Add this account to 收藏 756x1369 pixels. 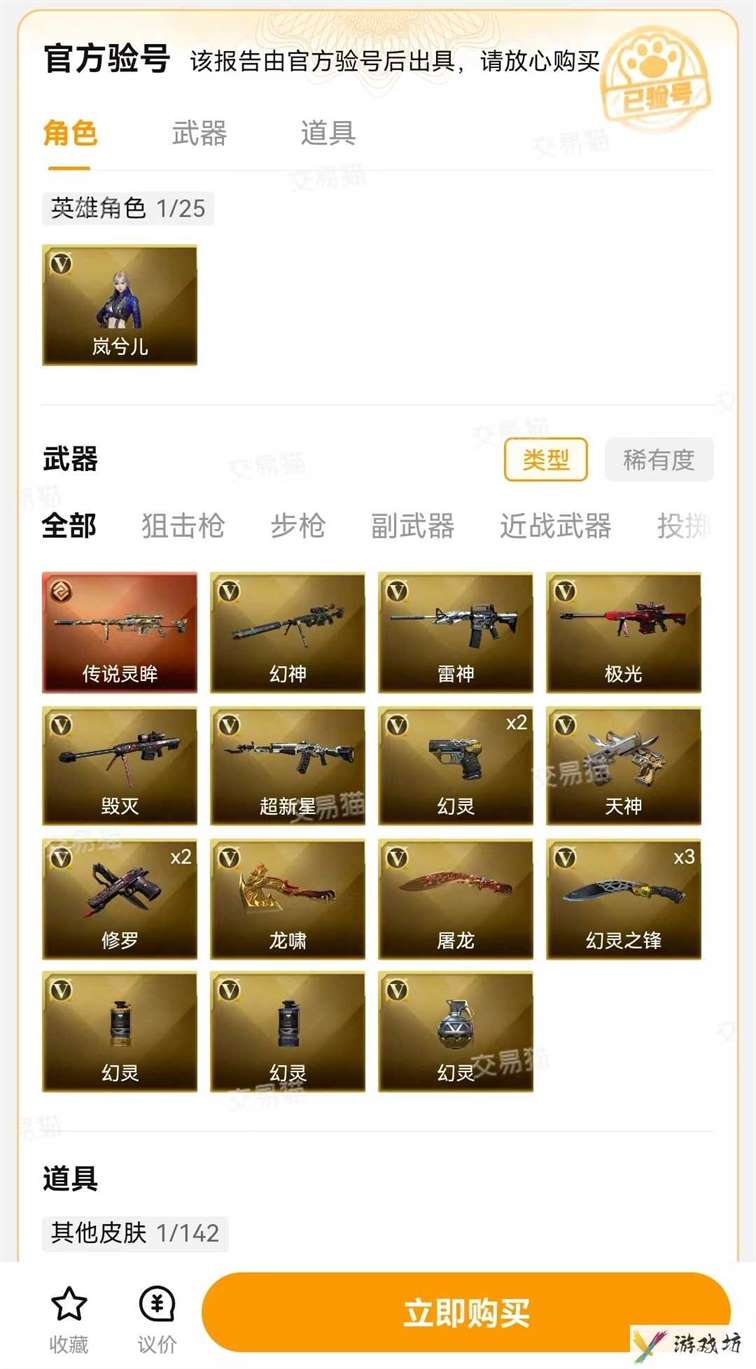[x=69, y=1319]
